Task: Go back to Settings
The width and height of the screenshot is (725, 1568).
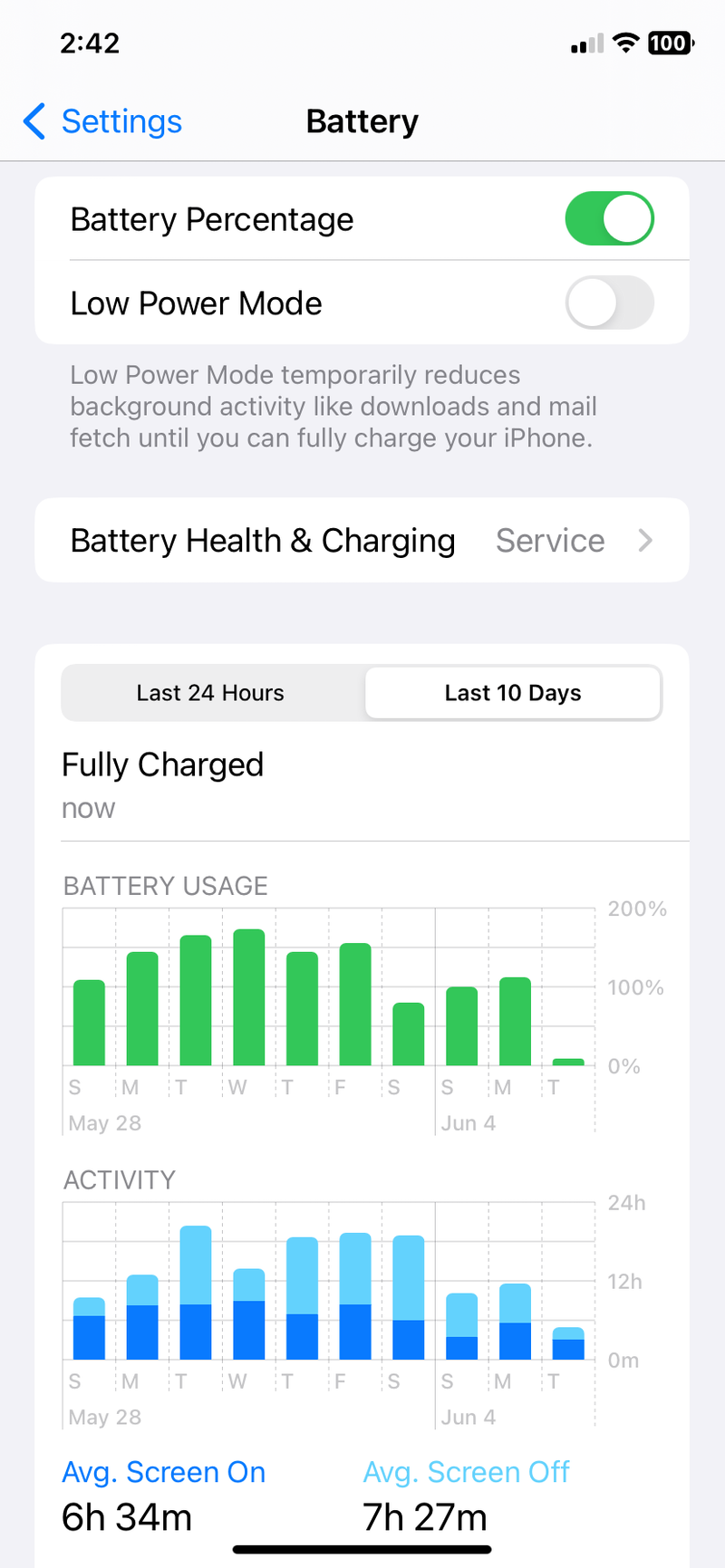Action: pos(102,121)
